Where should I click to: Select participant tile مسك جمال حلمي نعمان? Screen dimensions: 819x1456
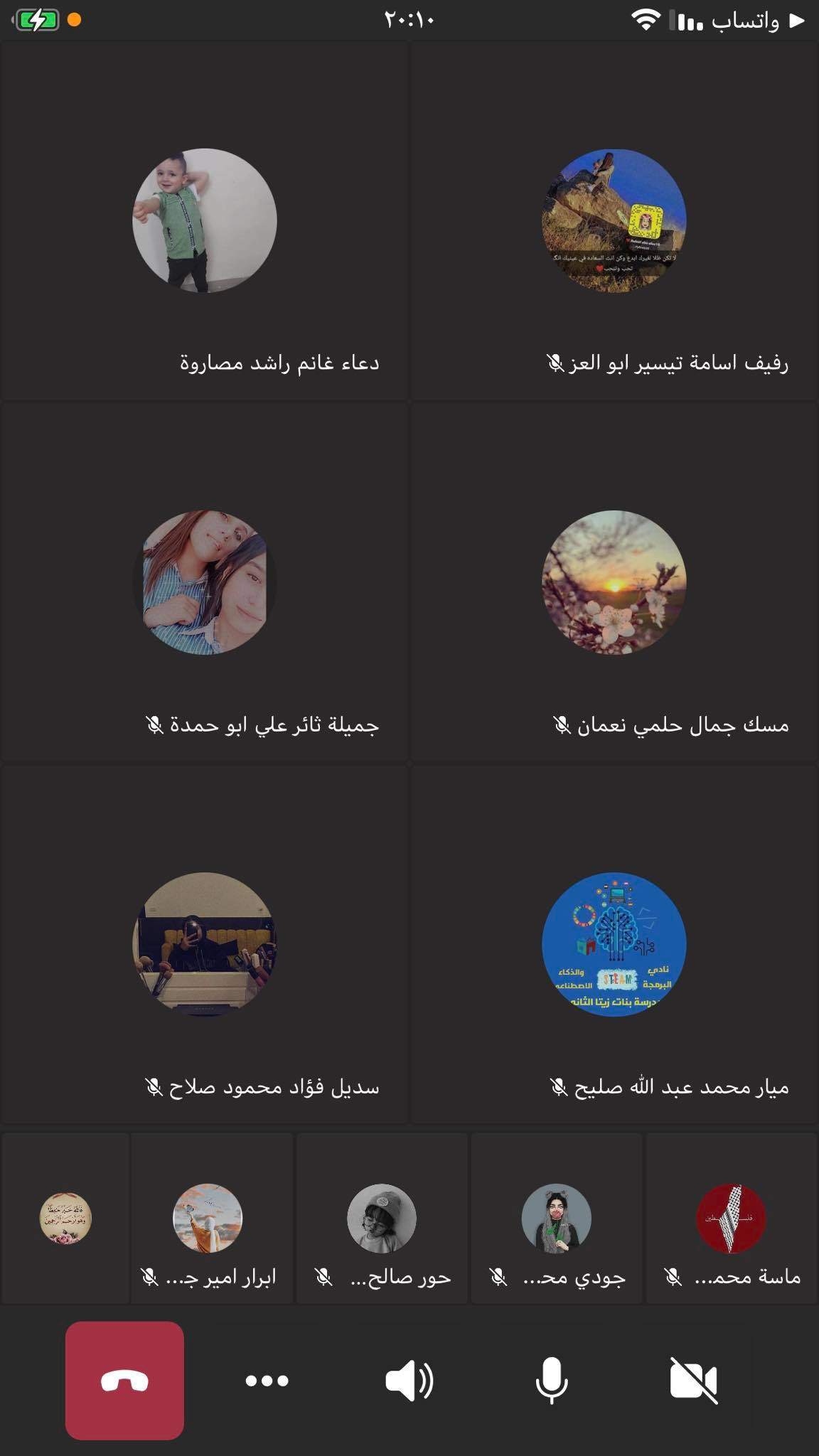(x=614, y=583)
